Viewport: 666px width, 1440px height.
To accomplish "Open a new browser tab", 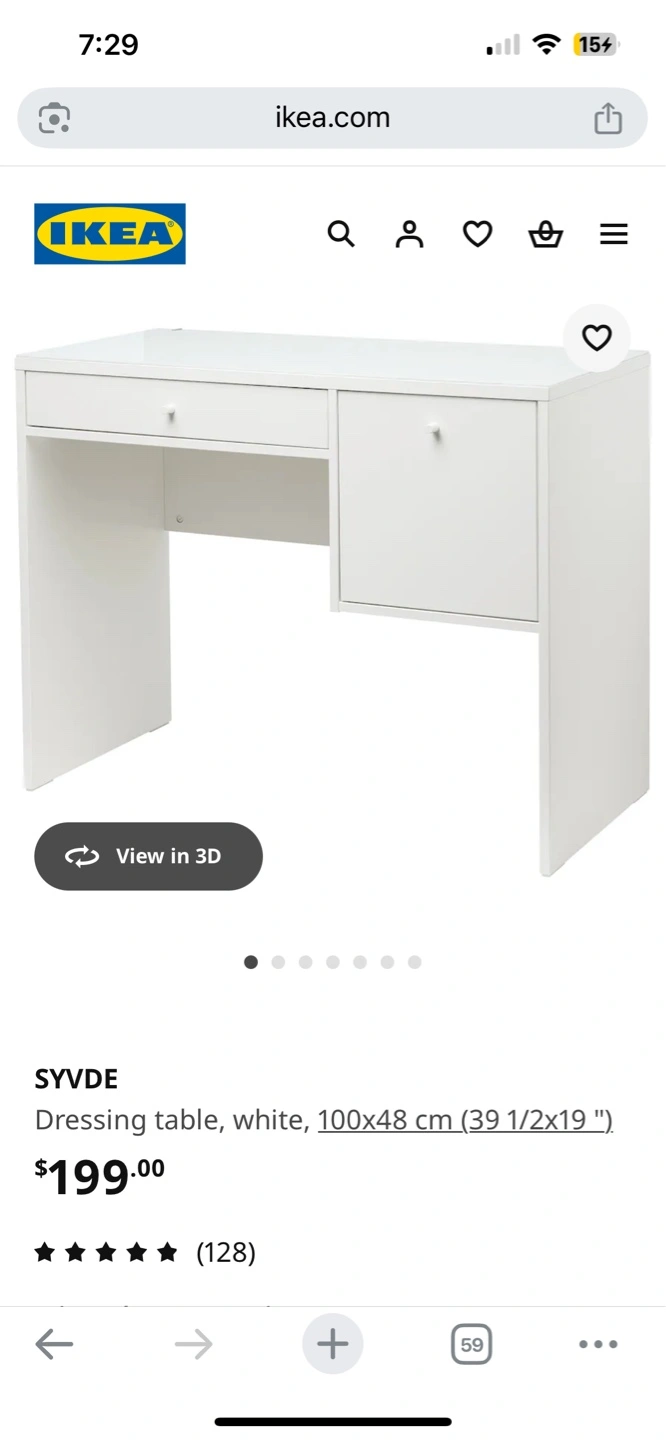I will (332, 1344).
